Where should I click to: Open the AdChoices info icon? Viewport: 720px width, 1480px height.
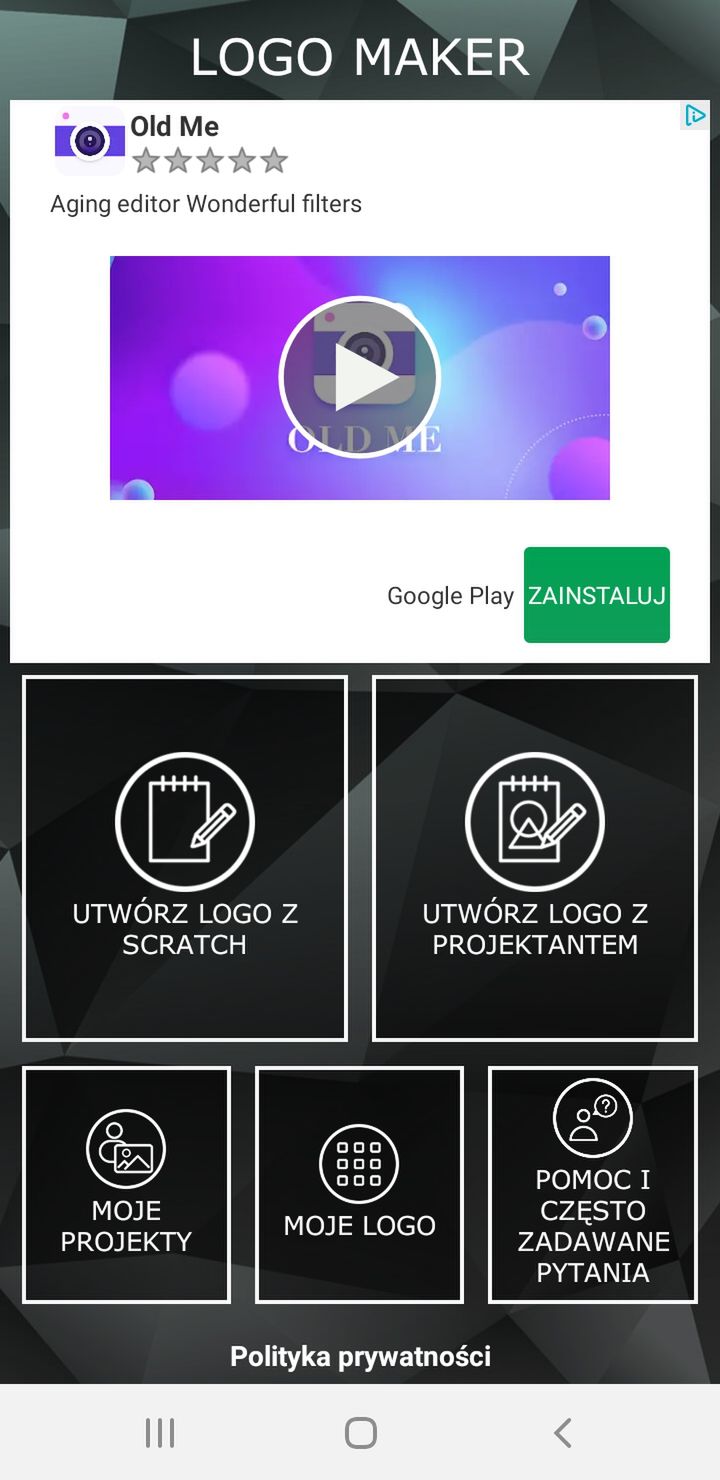pos(695,116)
